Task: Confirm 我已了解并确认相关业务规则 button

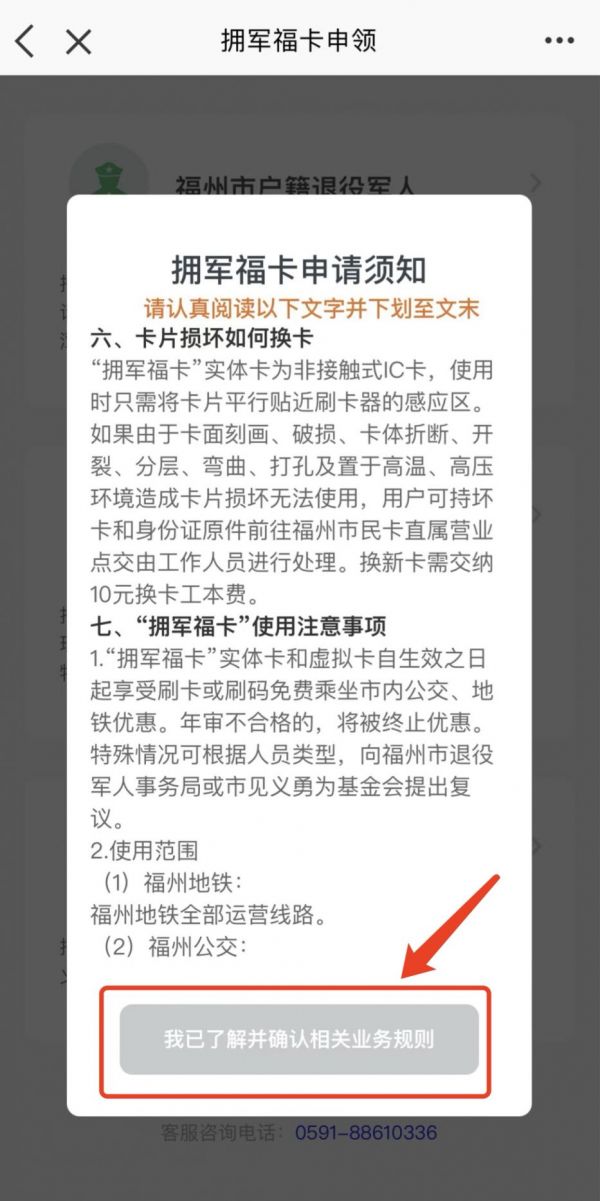Action: tap(299, 1039)
